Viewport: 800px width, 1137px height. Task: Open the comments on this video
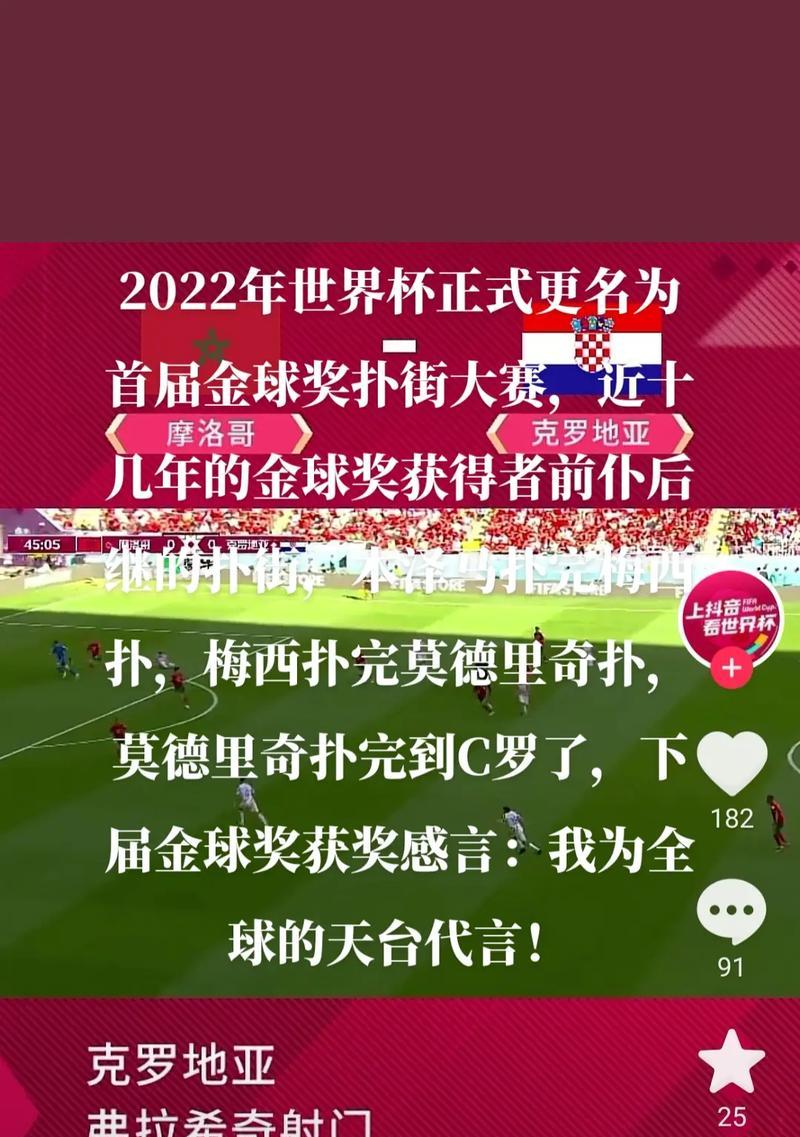(732, 912)
